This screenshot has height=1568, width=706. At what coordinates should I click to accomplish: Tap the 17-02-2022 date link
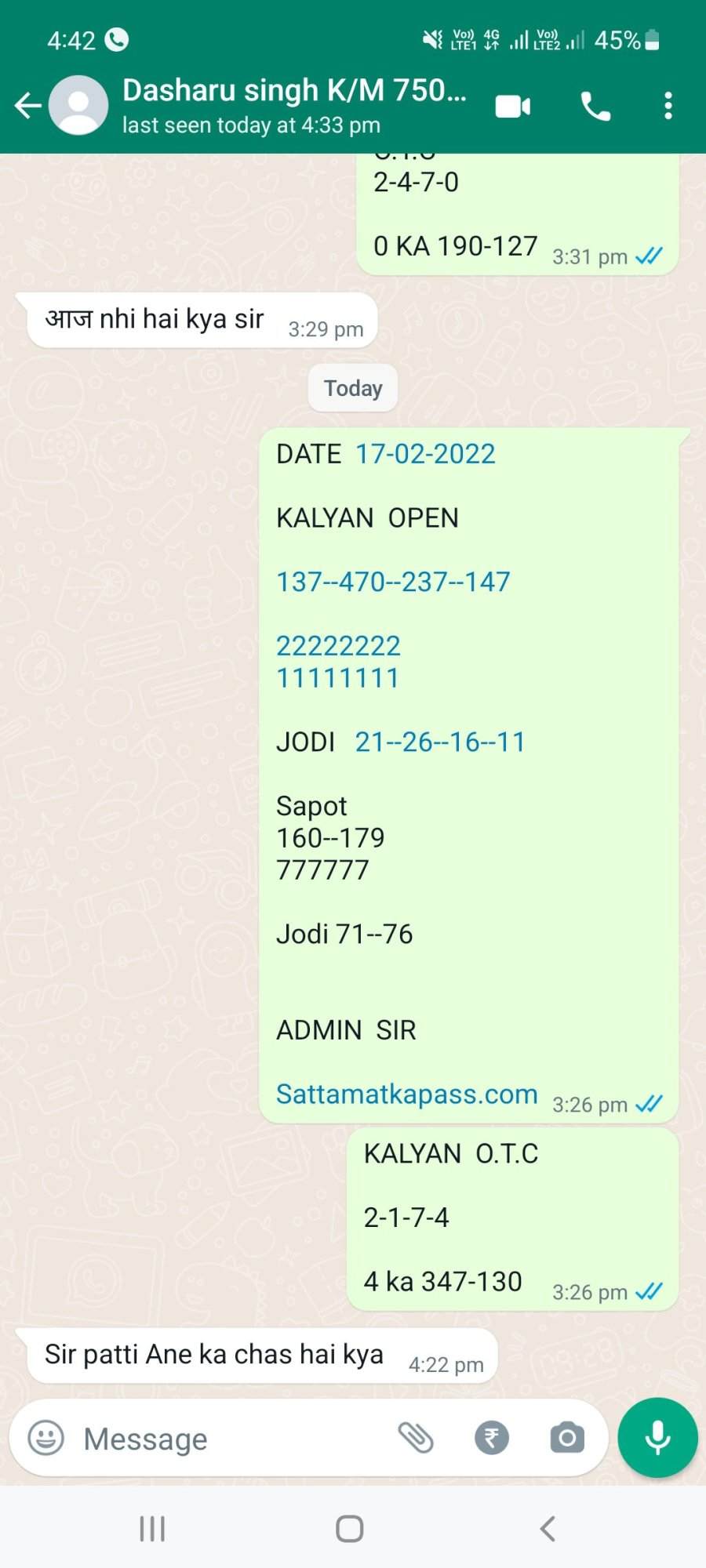[425, 454]
